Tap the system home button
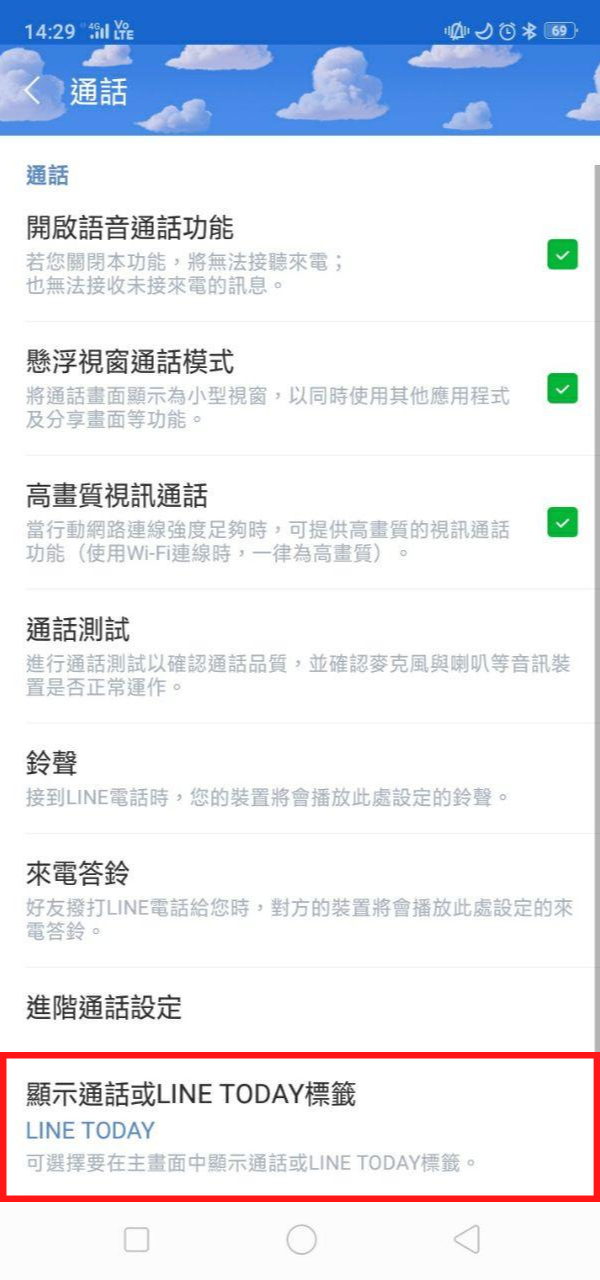 coord(301,1239)
